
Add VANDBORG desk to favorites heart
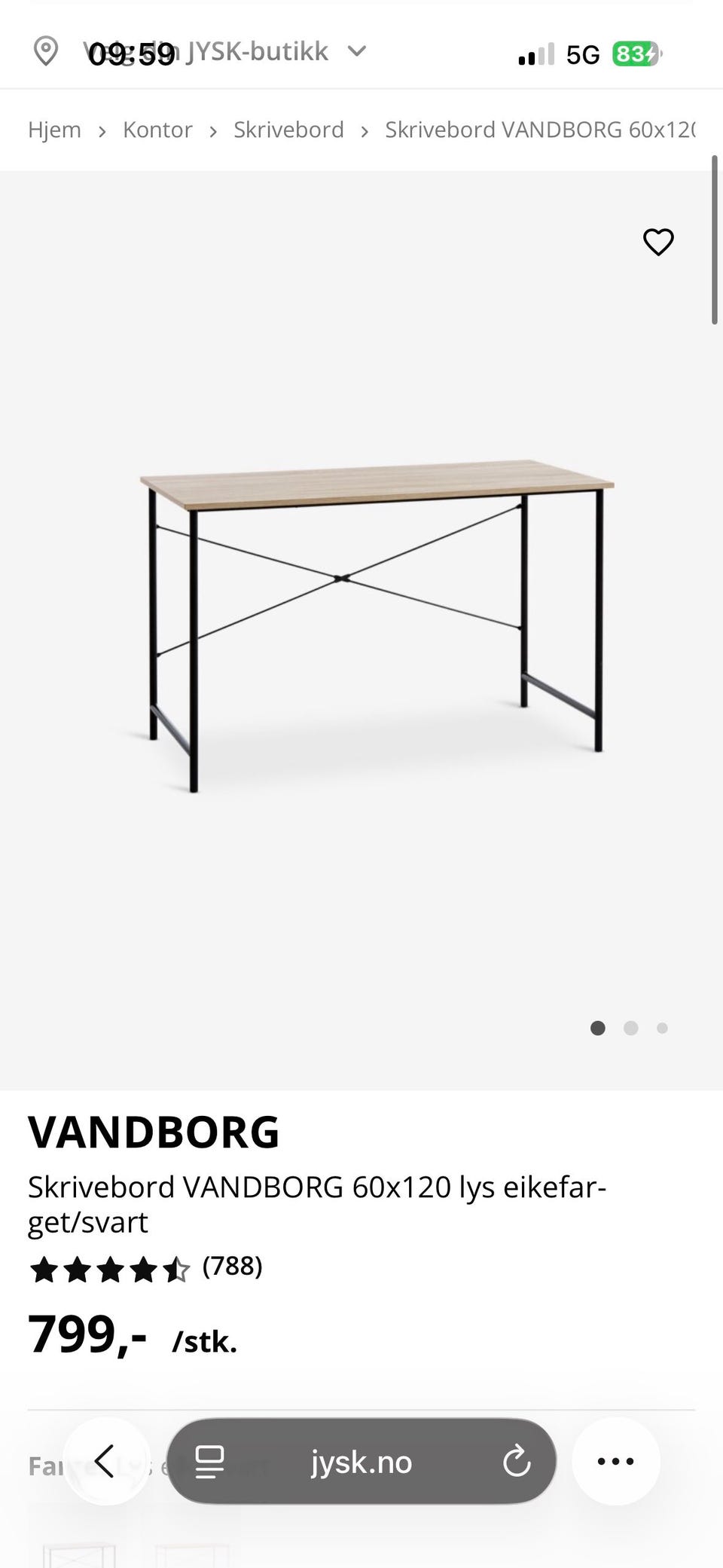pos(658,242)
